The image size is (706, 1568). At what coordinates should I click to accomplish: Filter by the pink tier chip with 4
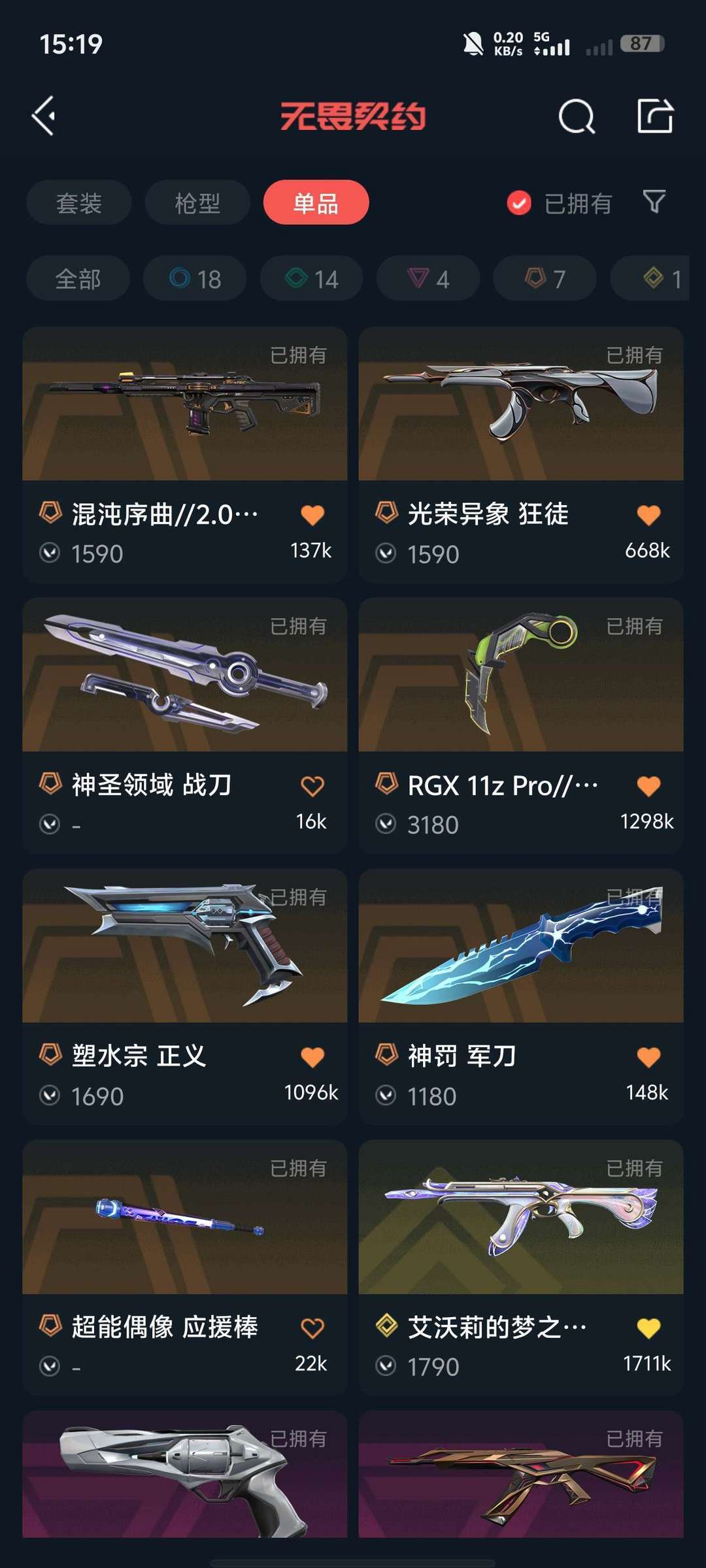point(428,279)
